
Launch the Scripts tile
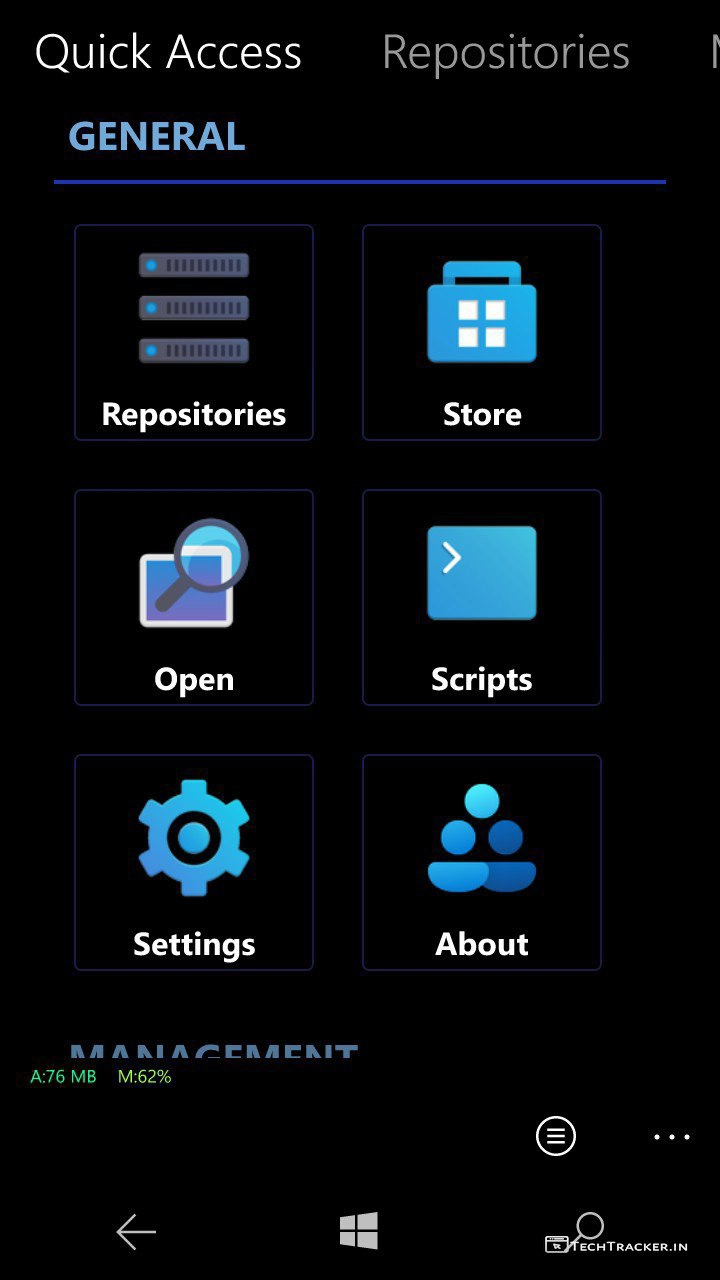coord(481,597)
